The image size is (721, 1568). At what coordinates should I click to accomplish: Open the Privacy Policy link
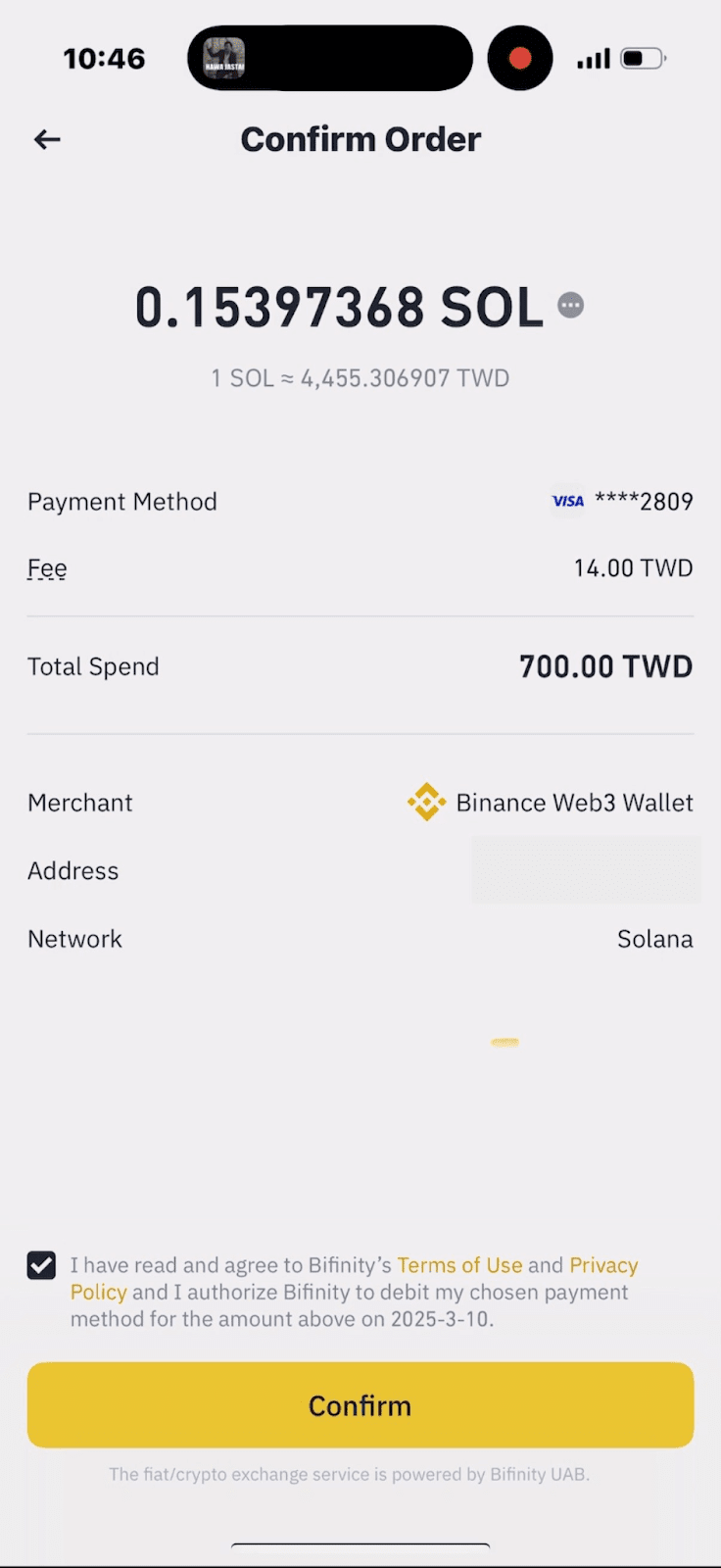[x=602, y=1265]
